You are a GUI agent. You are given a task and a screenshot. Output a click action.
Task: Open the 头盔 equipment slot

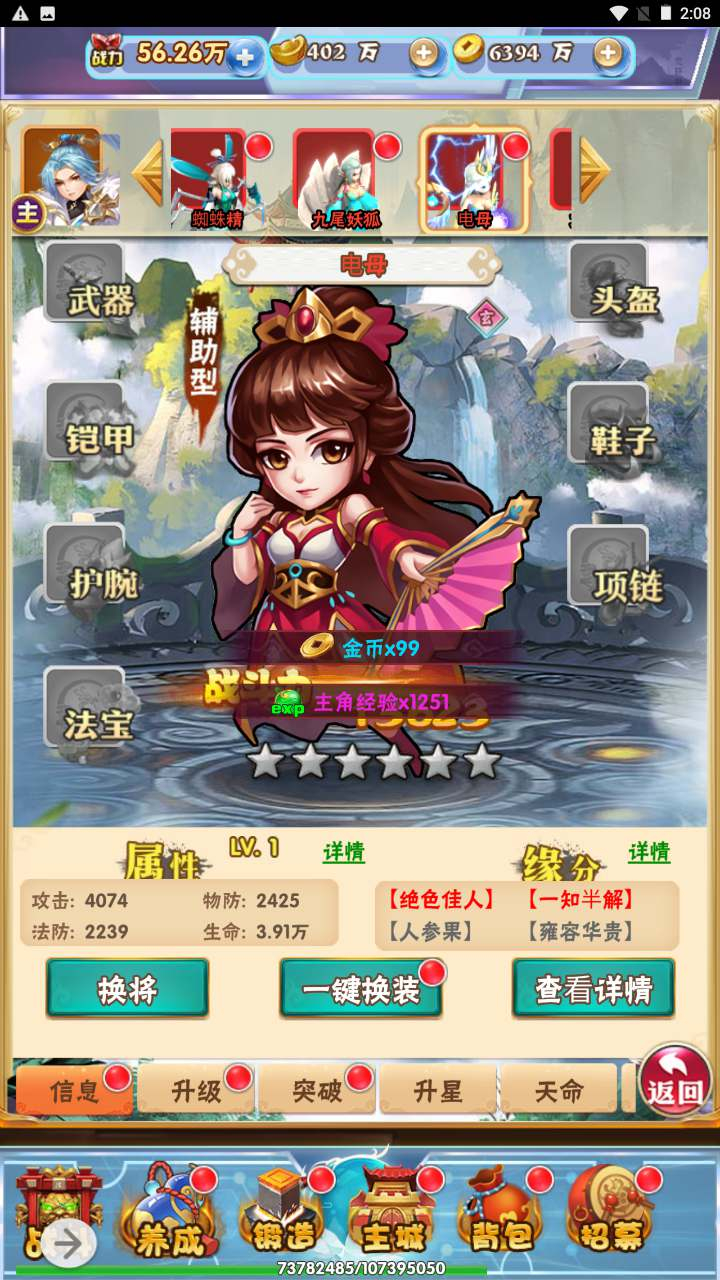614,284
